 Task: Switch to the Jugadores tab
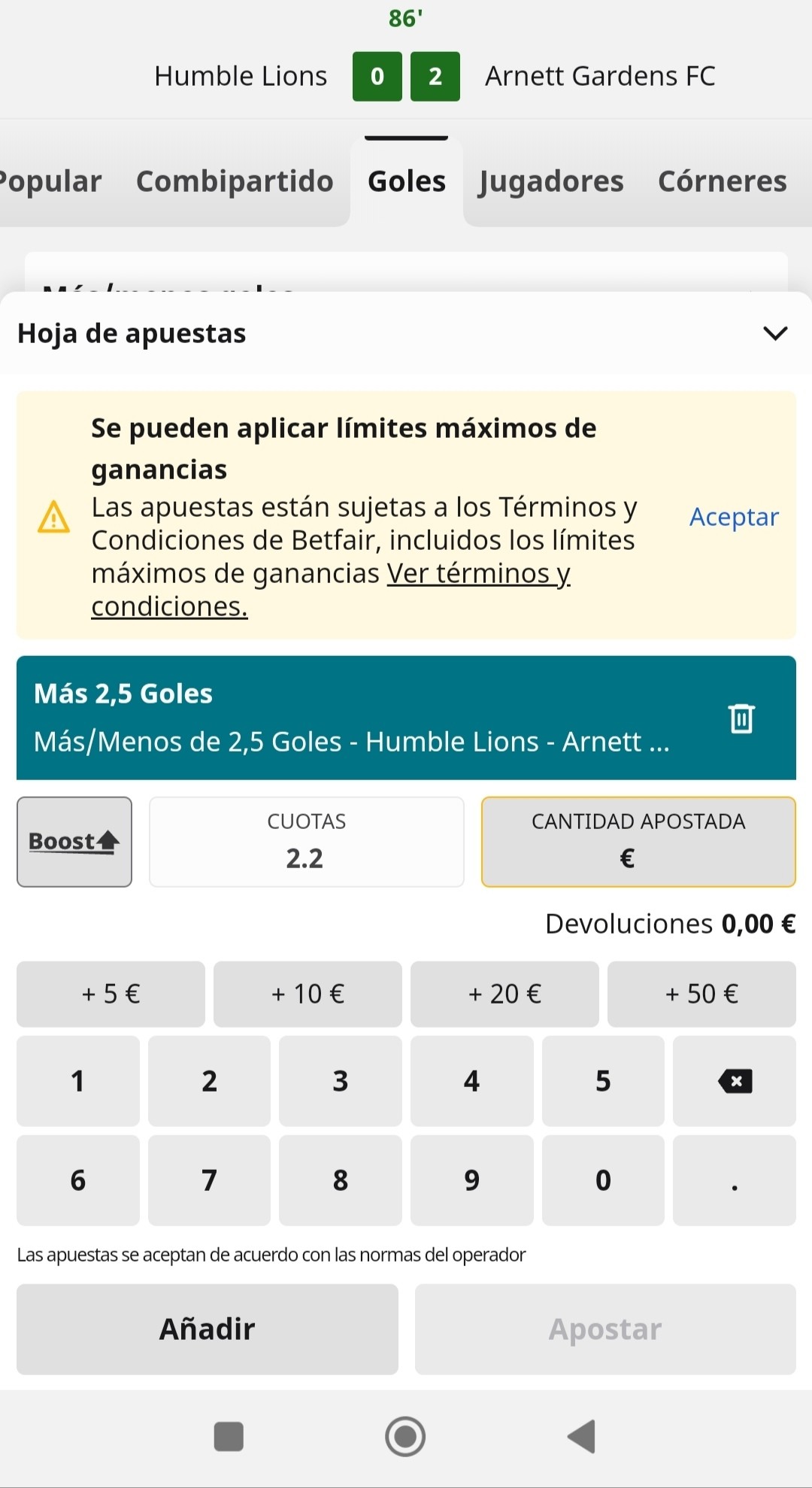click(x=551, y=181)
